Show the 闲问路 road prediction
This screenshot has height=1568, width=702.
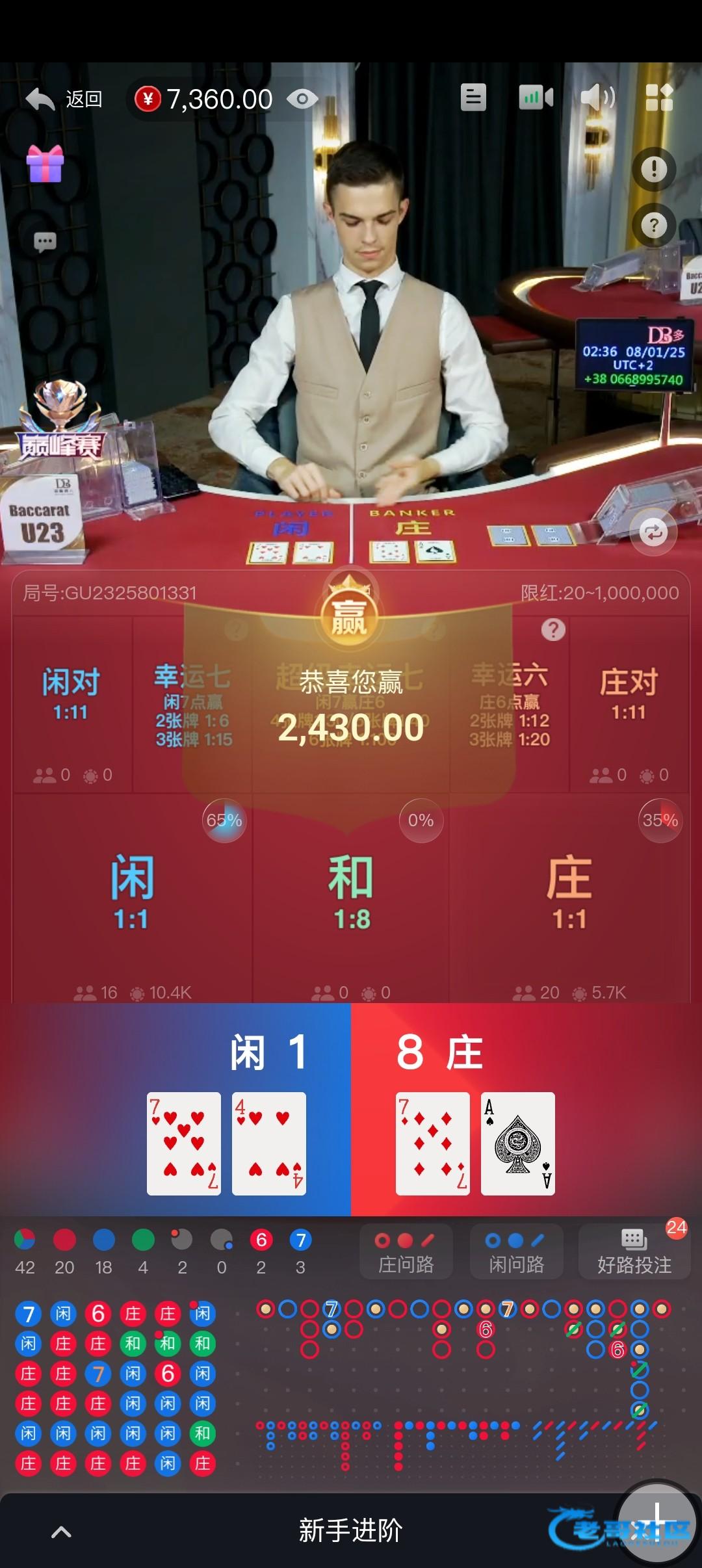(516, 1252)
